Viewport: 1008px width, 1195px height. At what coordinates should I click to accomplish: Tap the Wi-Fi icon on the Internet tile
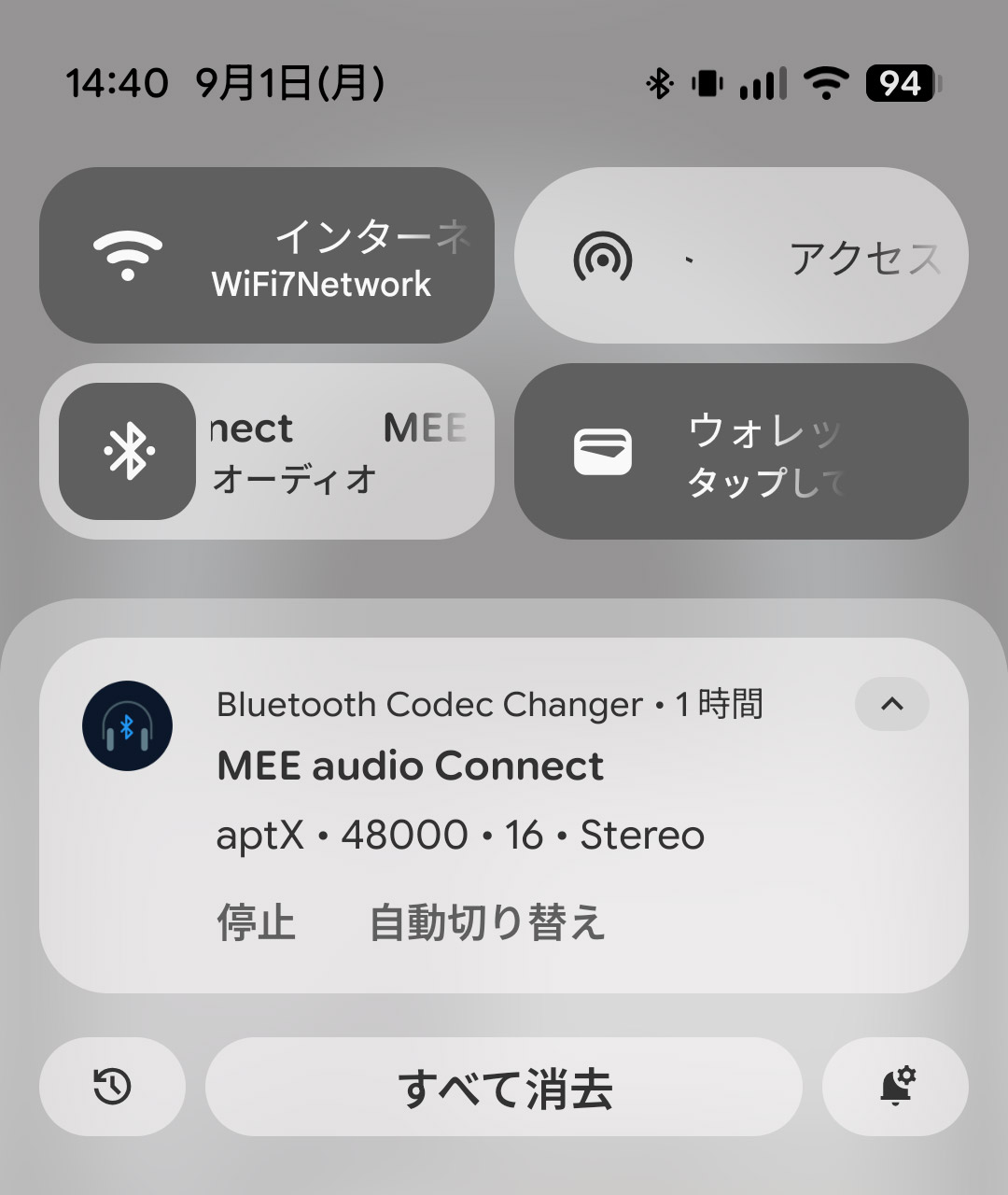pyautogui.click(x=127, y=255)
